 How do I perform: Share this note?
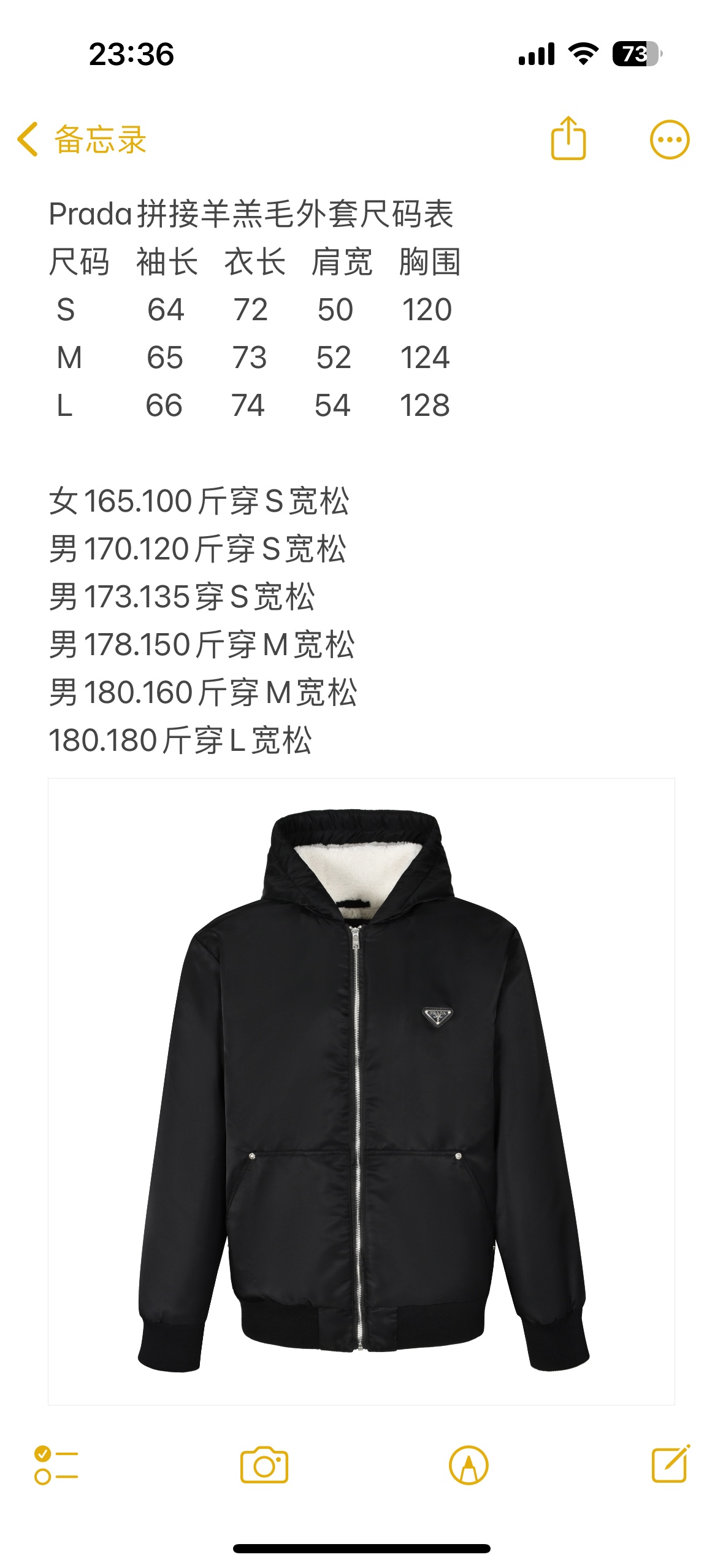coord(568,139)
